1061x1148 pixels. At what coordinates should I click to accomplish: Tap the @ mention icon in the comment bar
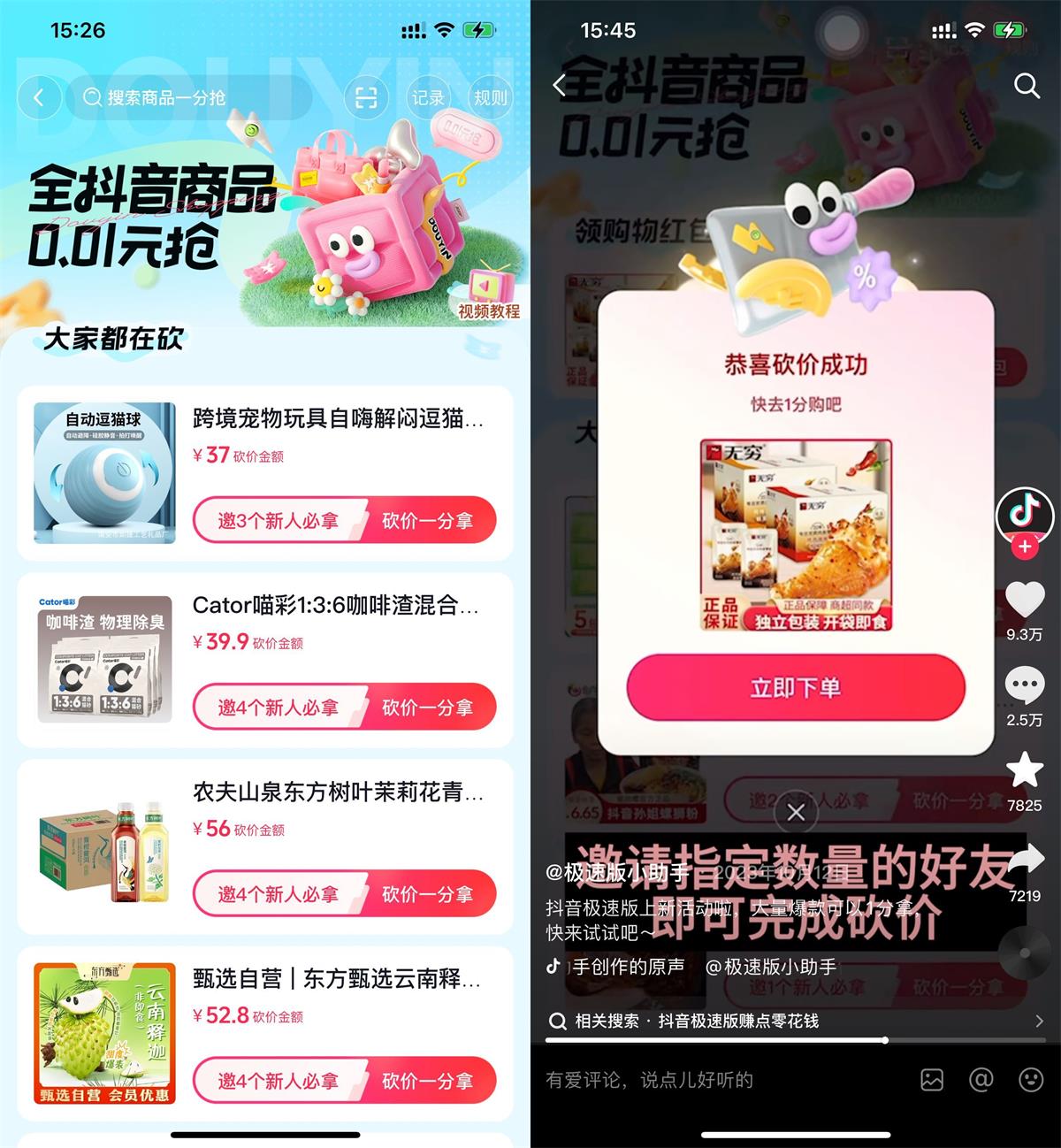pos(980,1080)
